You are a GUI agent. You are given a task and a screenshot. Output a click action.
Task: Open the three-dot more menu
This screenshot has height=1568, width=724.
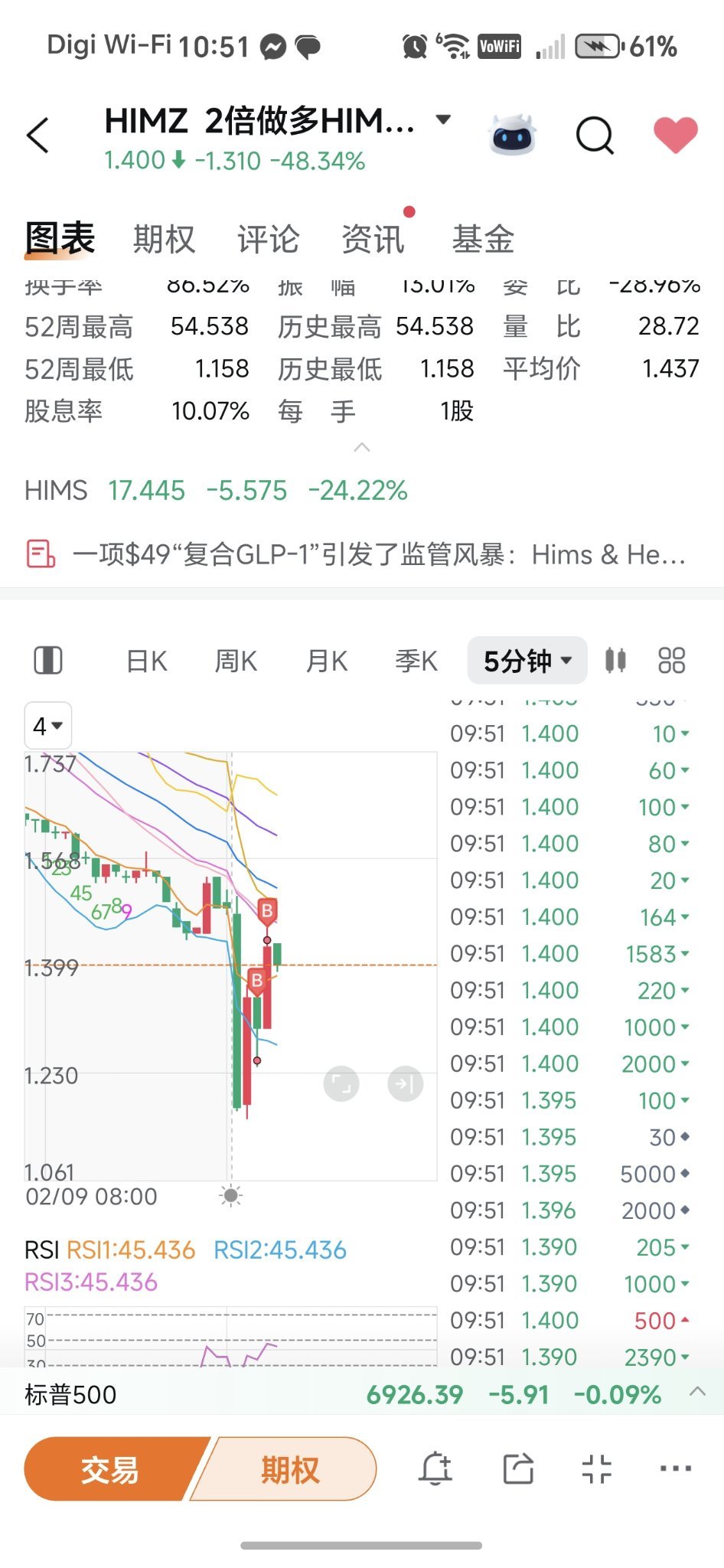pos(676,1468)
